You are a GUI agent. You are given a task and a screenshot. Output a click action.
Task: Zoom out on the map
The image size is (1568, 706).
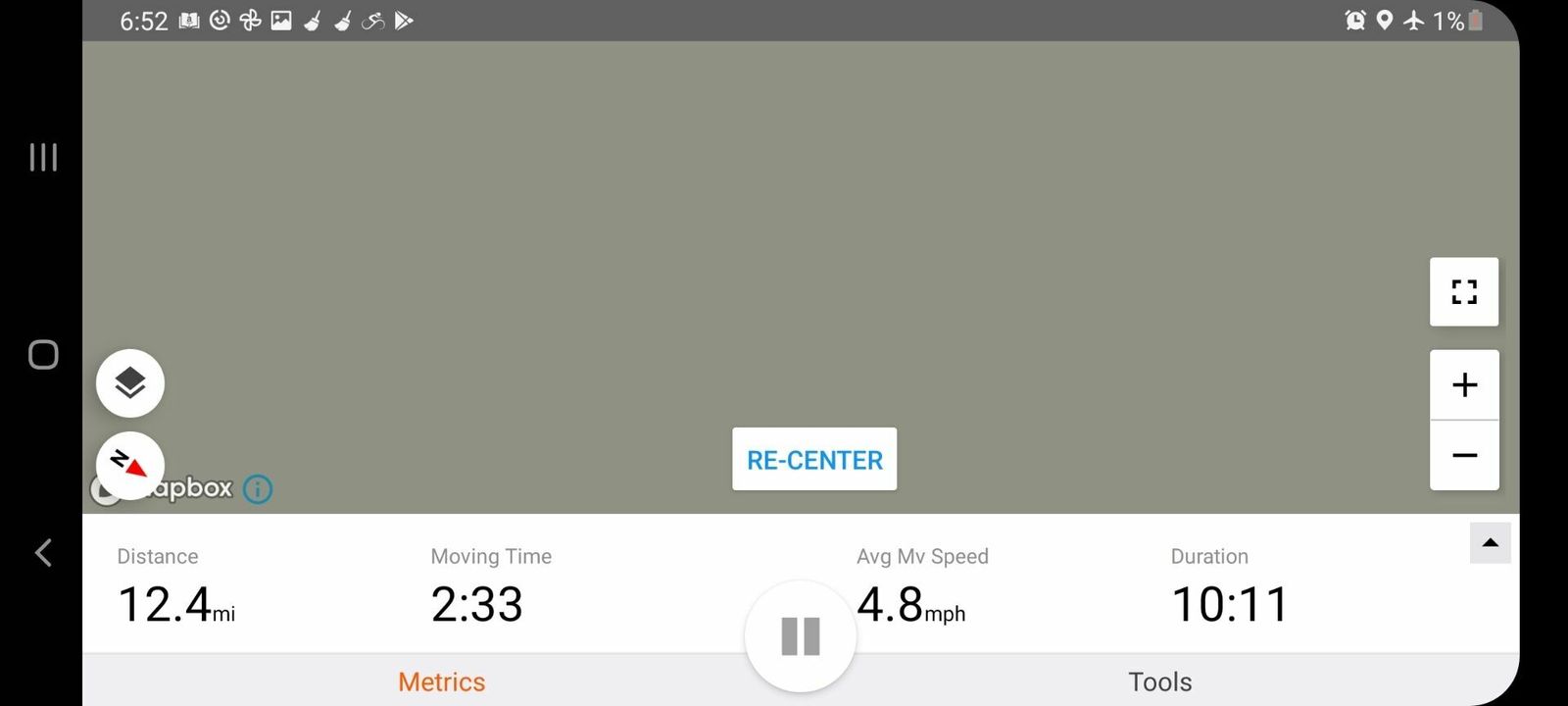[1464, 455]
